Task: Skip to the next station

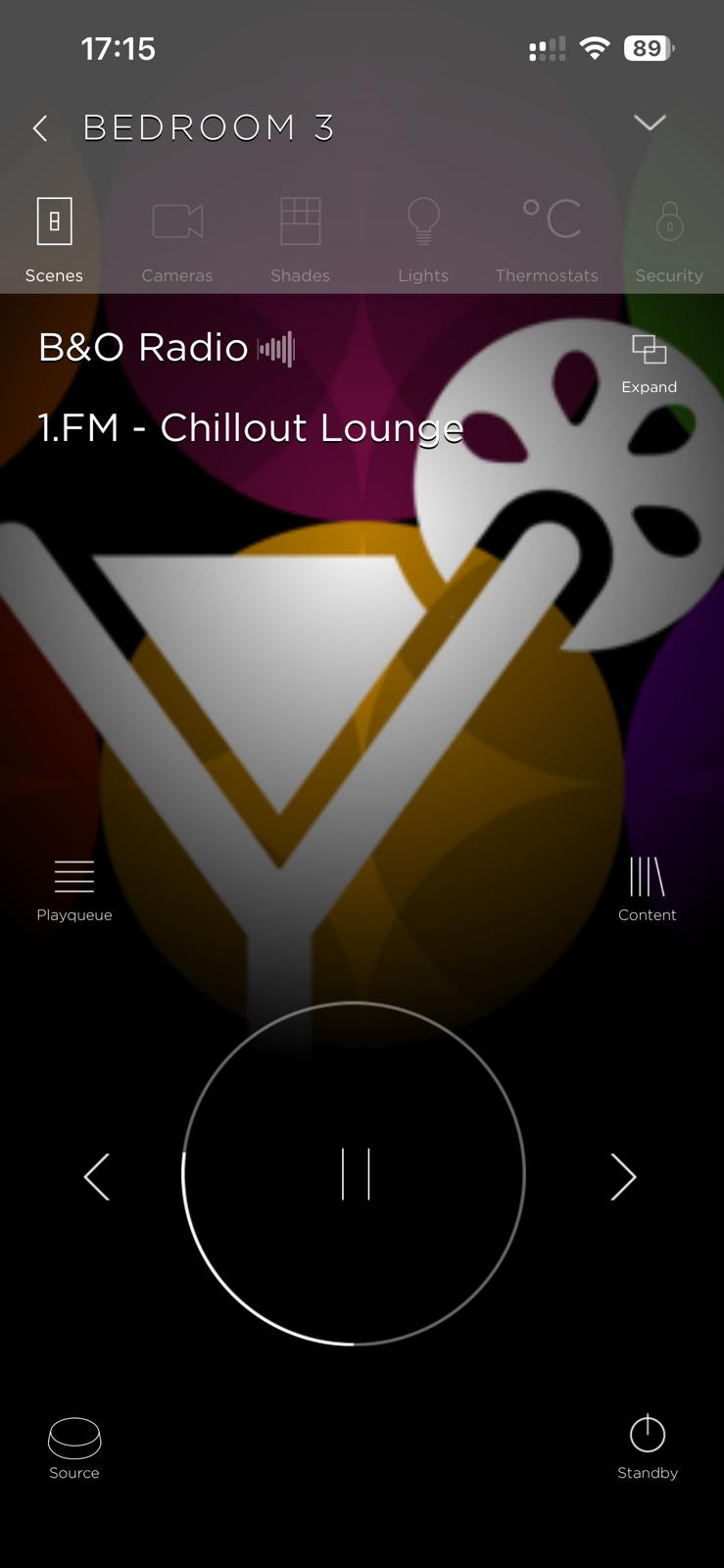Action: click(623, 1176)
